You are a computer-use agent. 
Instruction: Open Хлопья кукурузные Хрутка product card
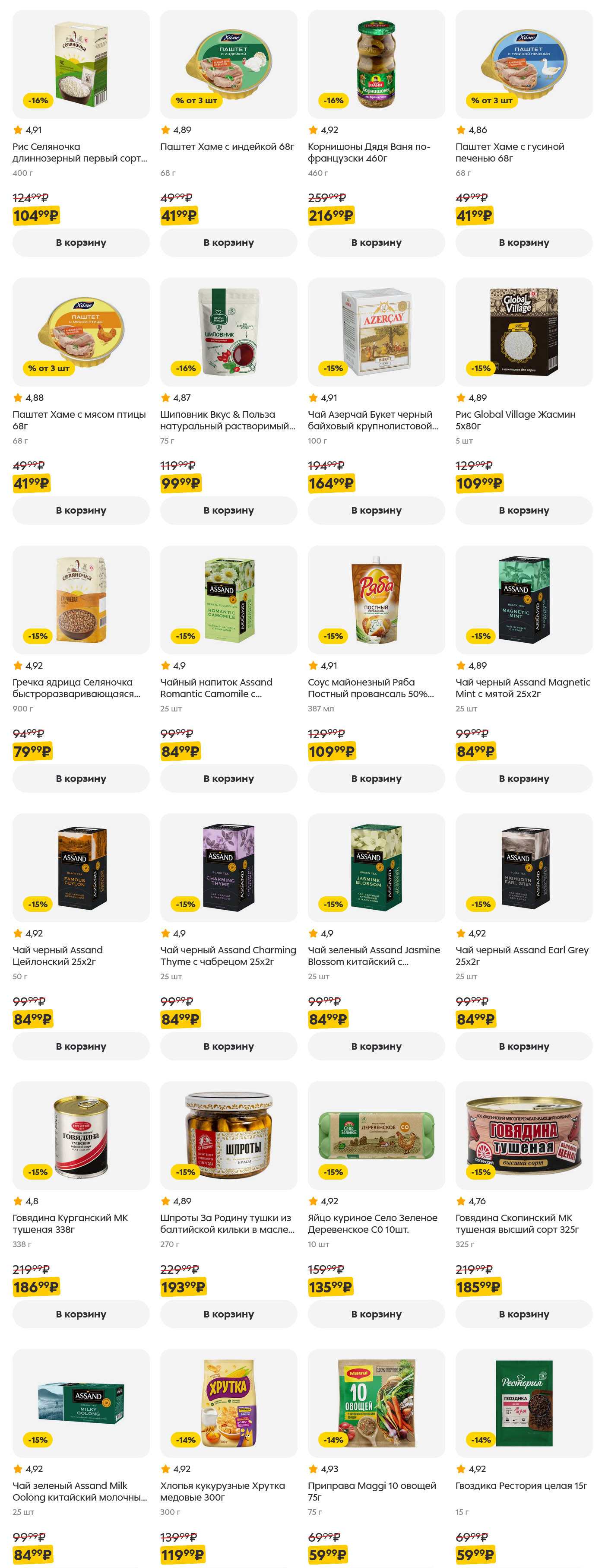point(228,1404)
